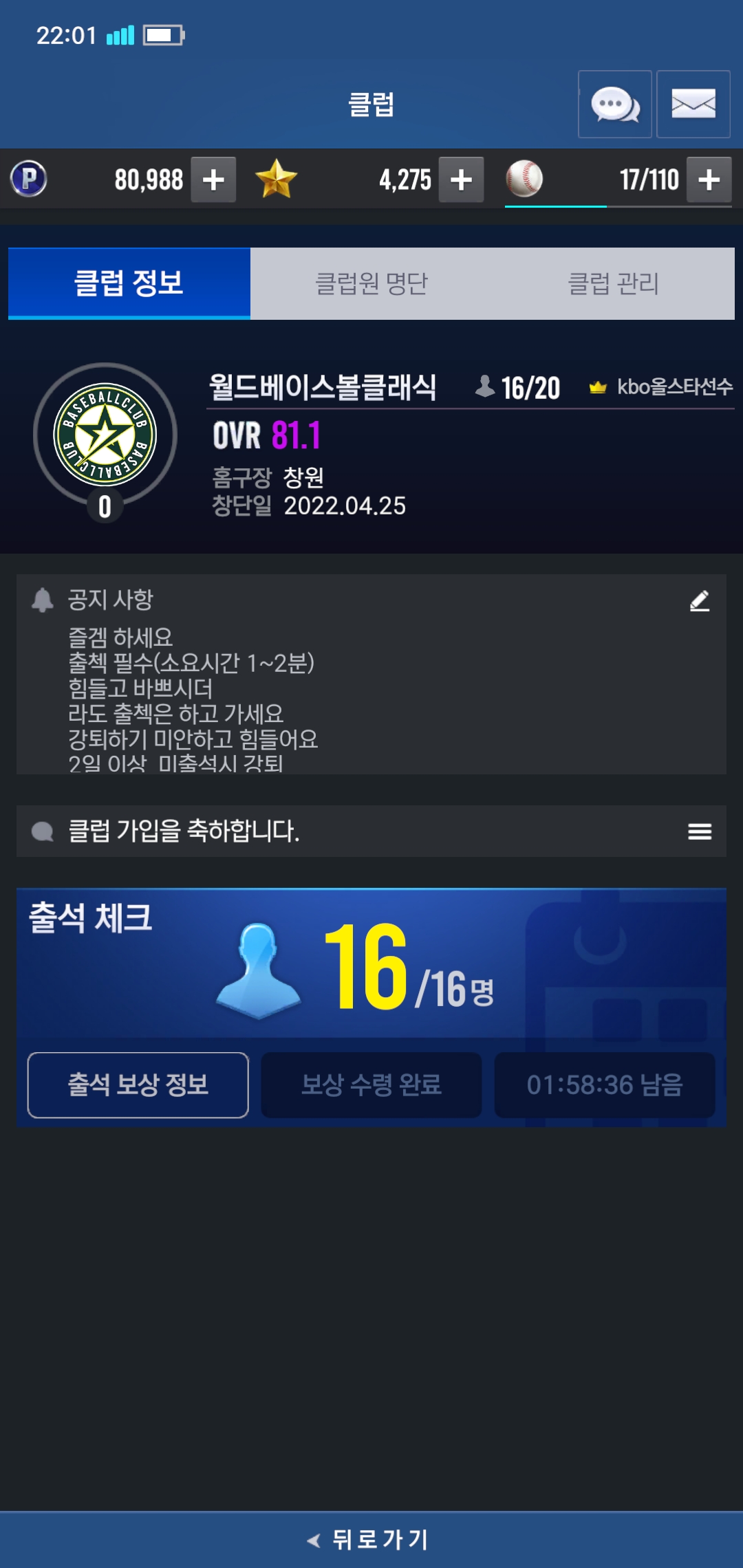Open the club chat list menu icon
Screen dimensions: 743x1568
[699, 831]
